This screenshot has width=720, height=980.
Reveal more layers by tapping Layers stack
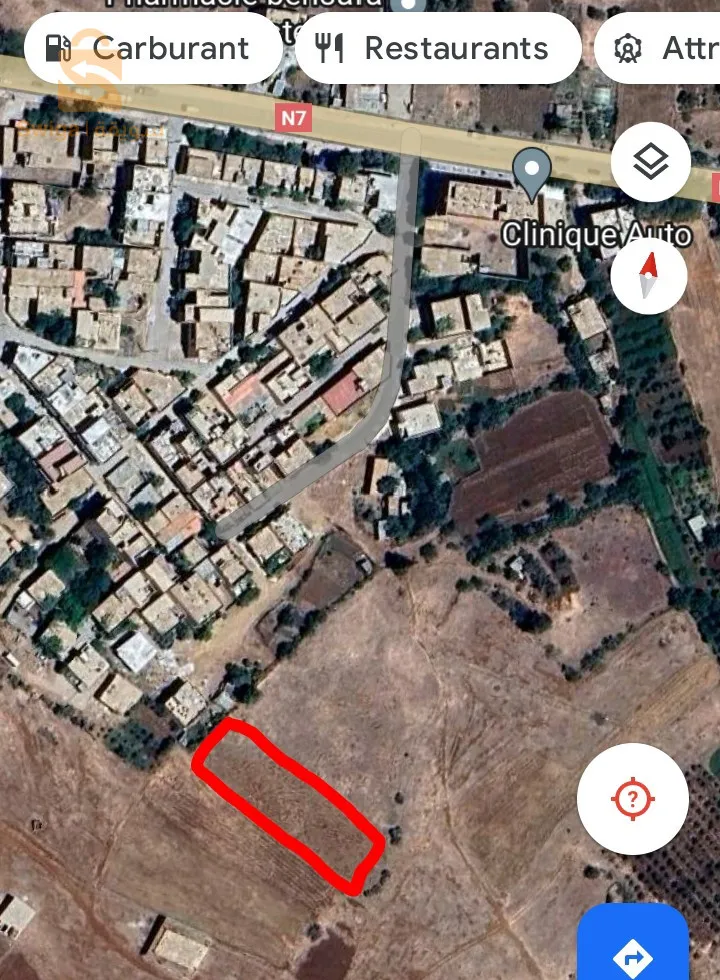coord(651,162)
